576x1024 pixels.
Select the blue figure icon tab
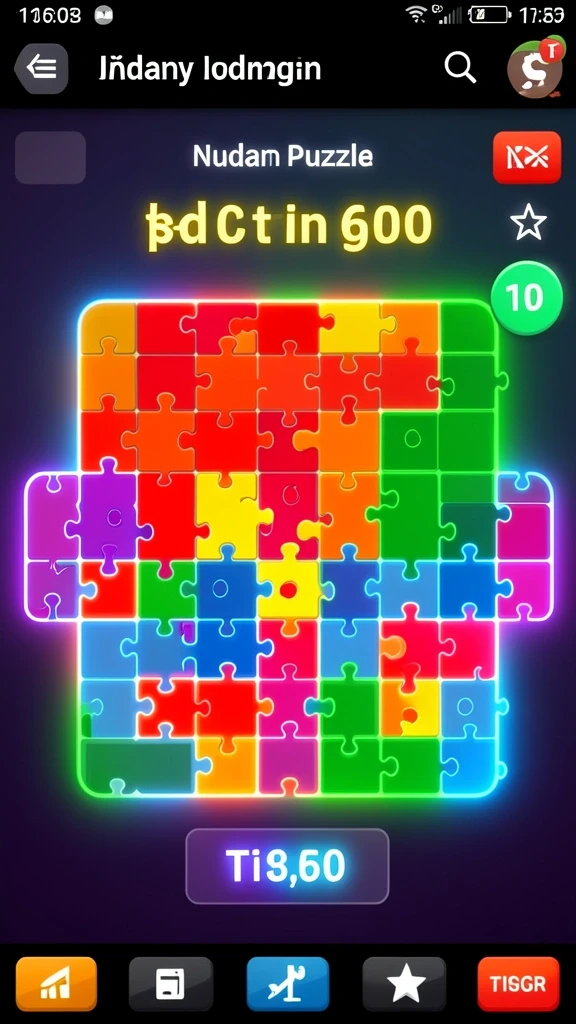pos(288,984)
